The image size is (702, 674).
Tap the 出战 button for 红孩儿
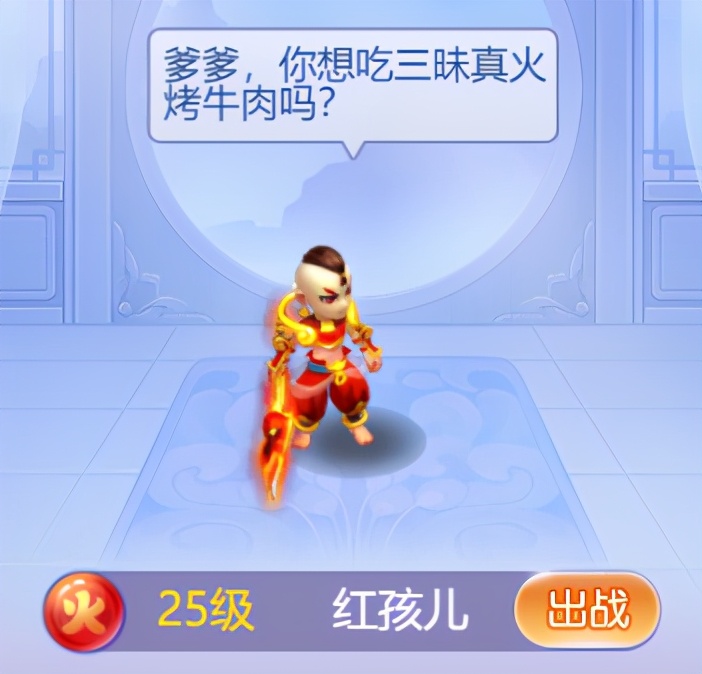(x=587, y=609)
